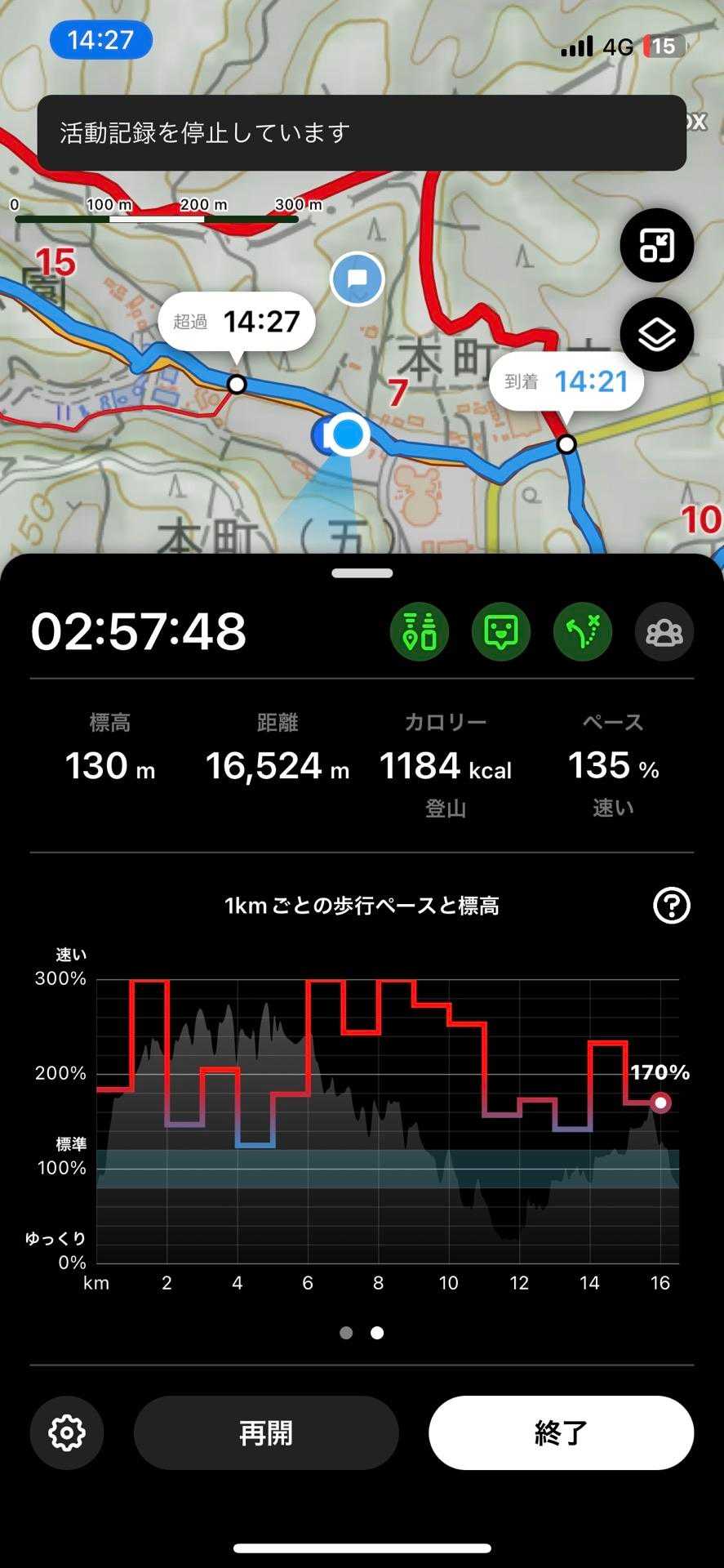Image resolution: width=724 pixels, height=1568 pixels.
Task: Tap the green route deviation icon
Action: click(582, 631)
